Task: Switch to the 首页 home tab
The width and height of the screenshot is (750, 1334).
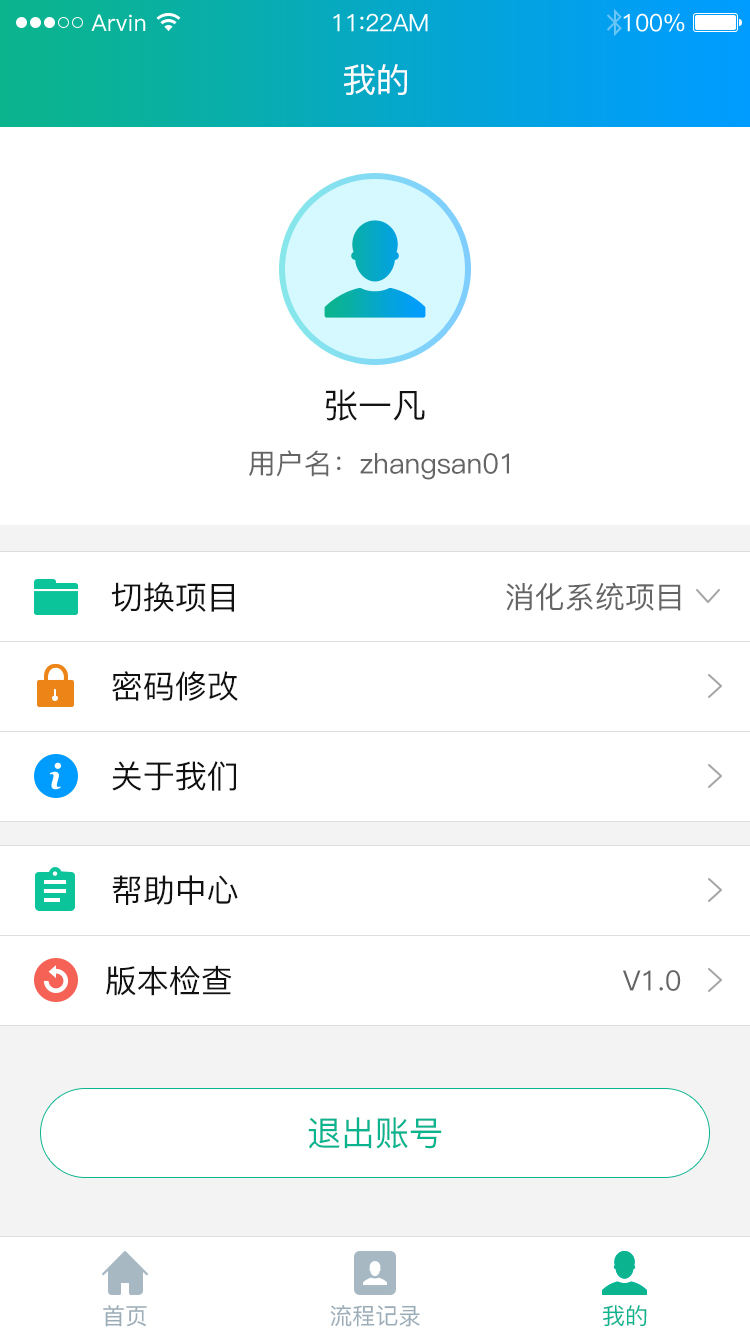Action: (125, 1288)
